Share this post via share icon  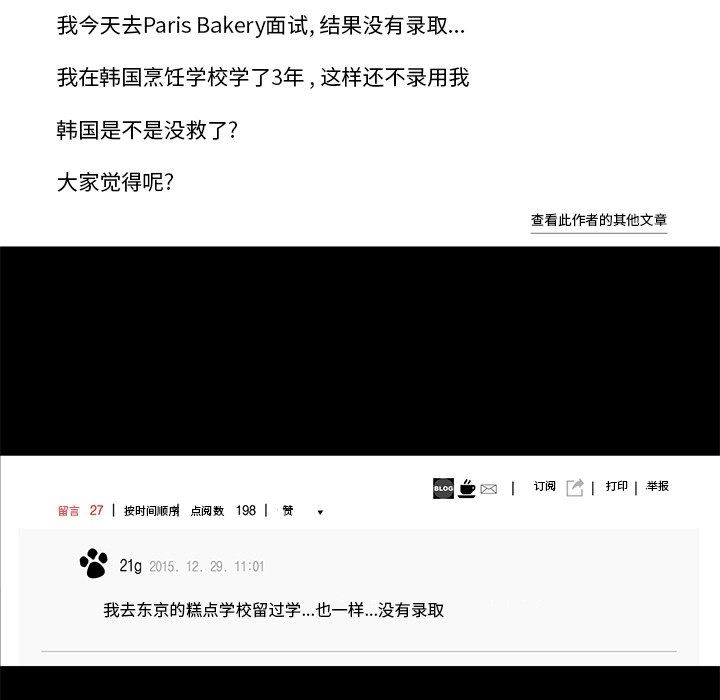[575, 487]
